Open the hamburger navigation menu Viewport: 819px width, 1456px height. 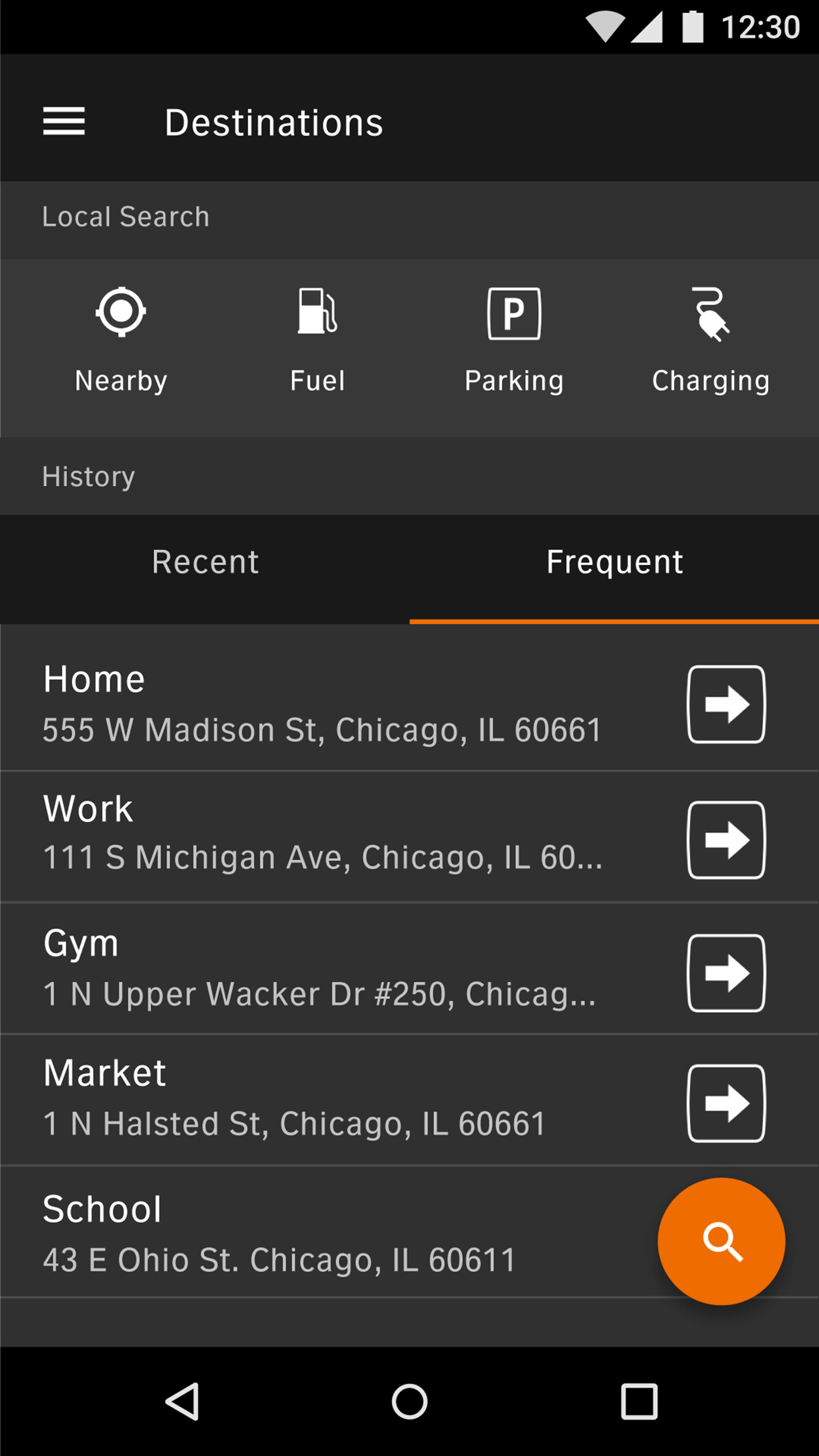point(64,122)
